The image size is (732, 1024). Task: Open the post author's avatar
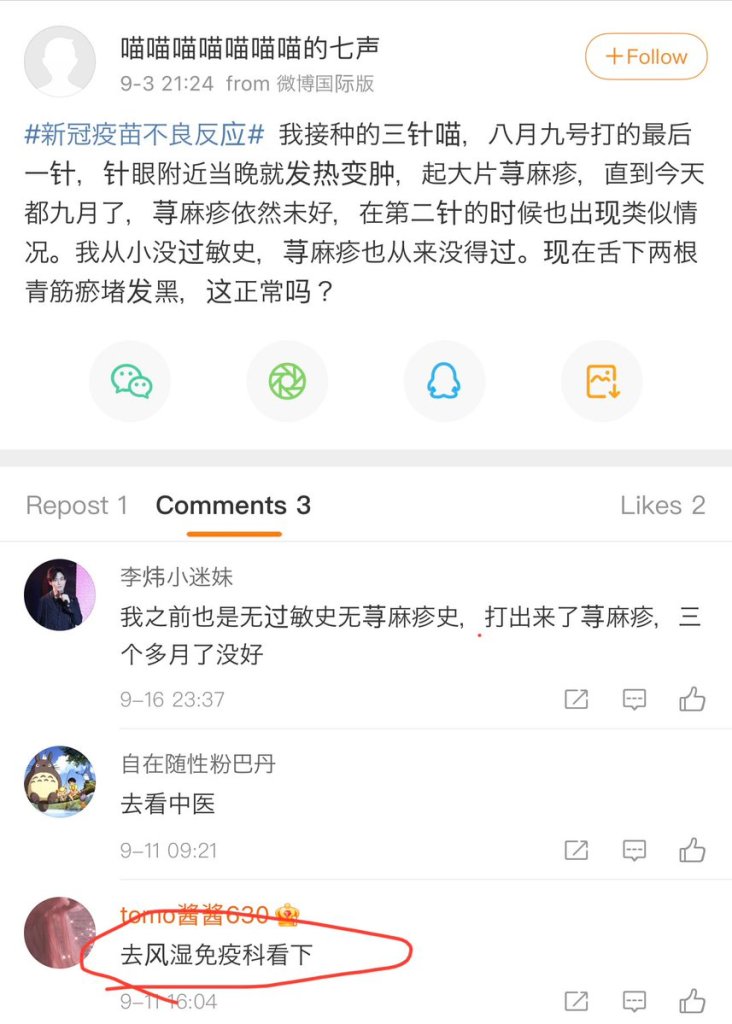click(x=59, y=60)
